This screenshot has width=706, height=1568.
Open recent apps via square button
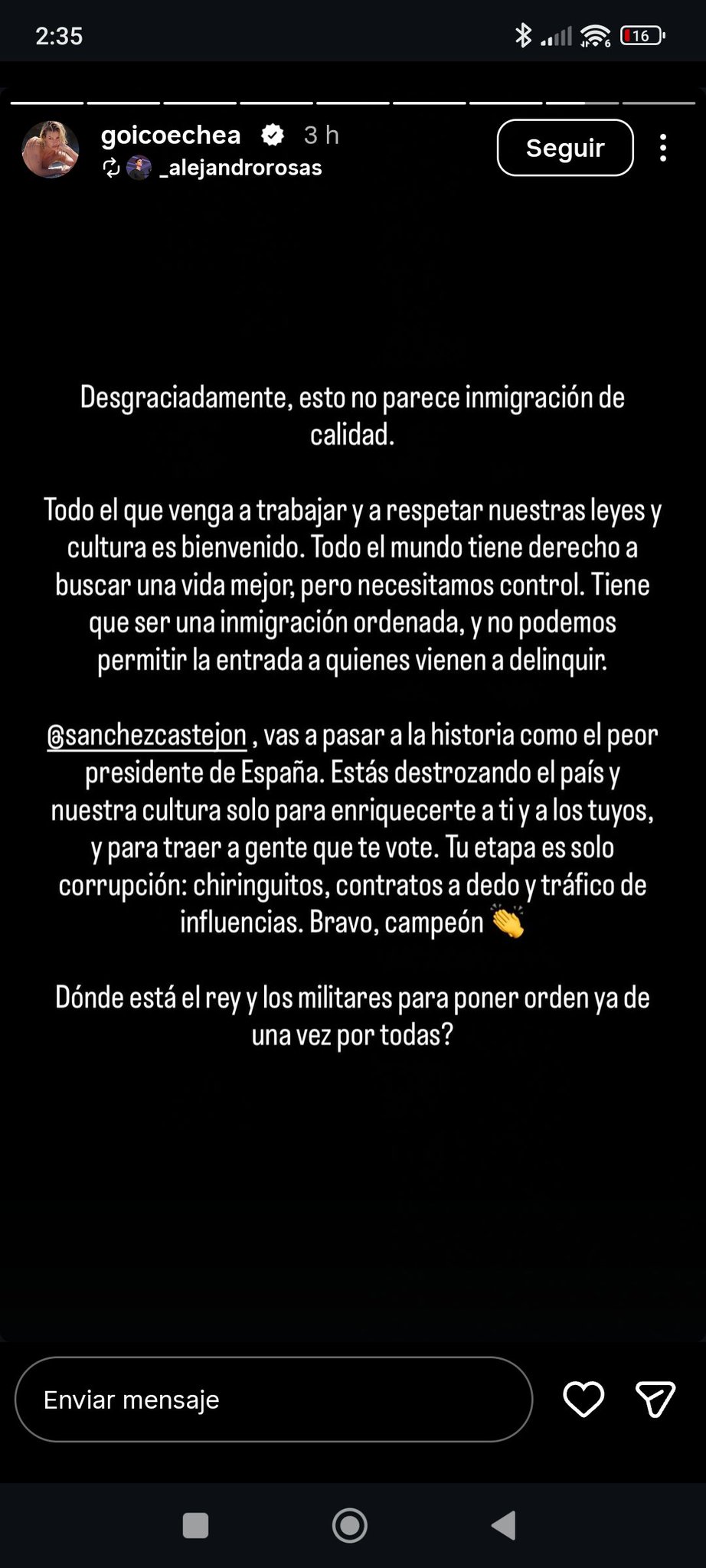196,1525
